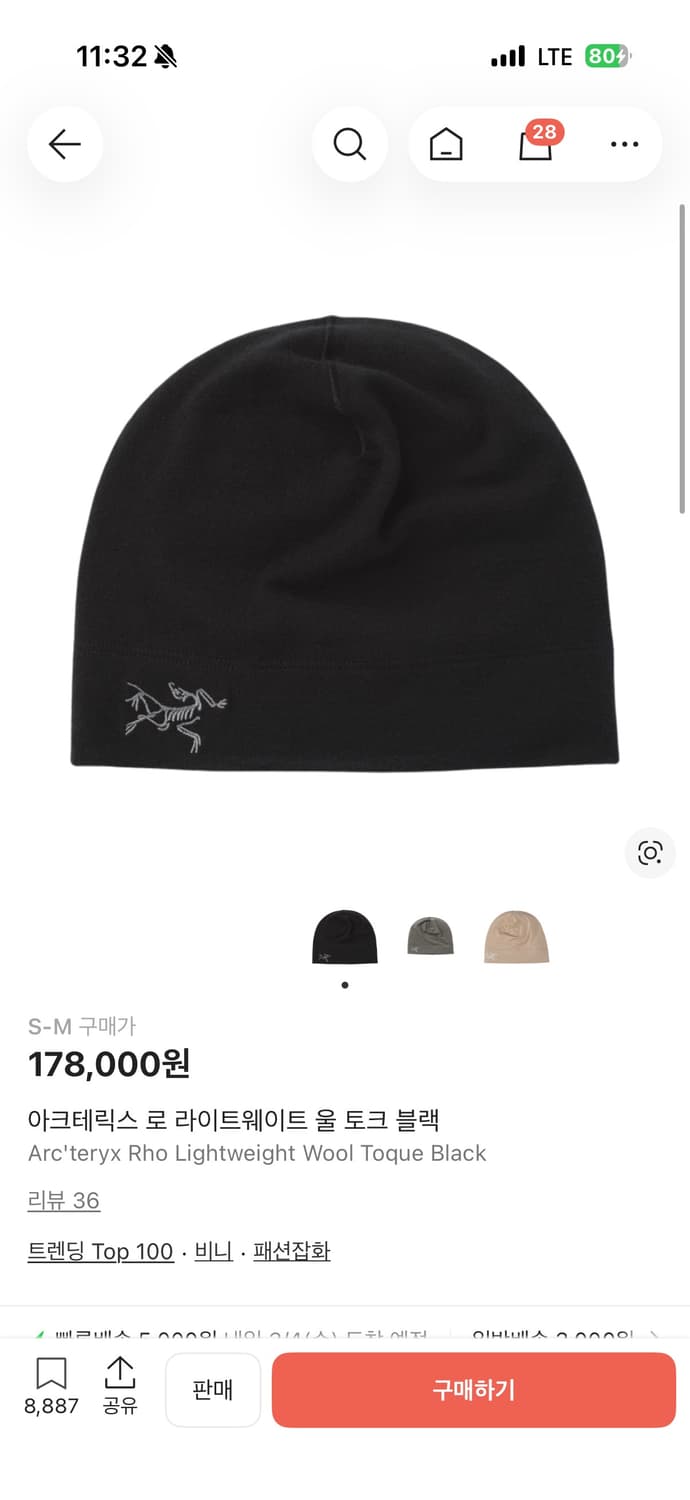Viewport: 690px width, 1500px height.
Task: Open the 리뷰 36 reviews link
Action: [x=64, y=1200]
